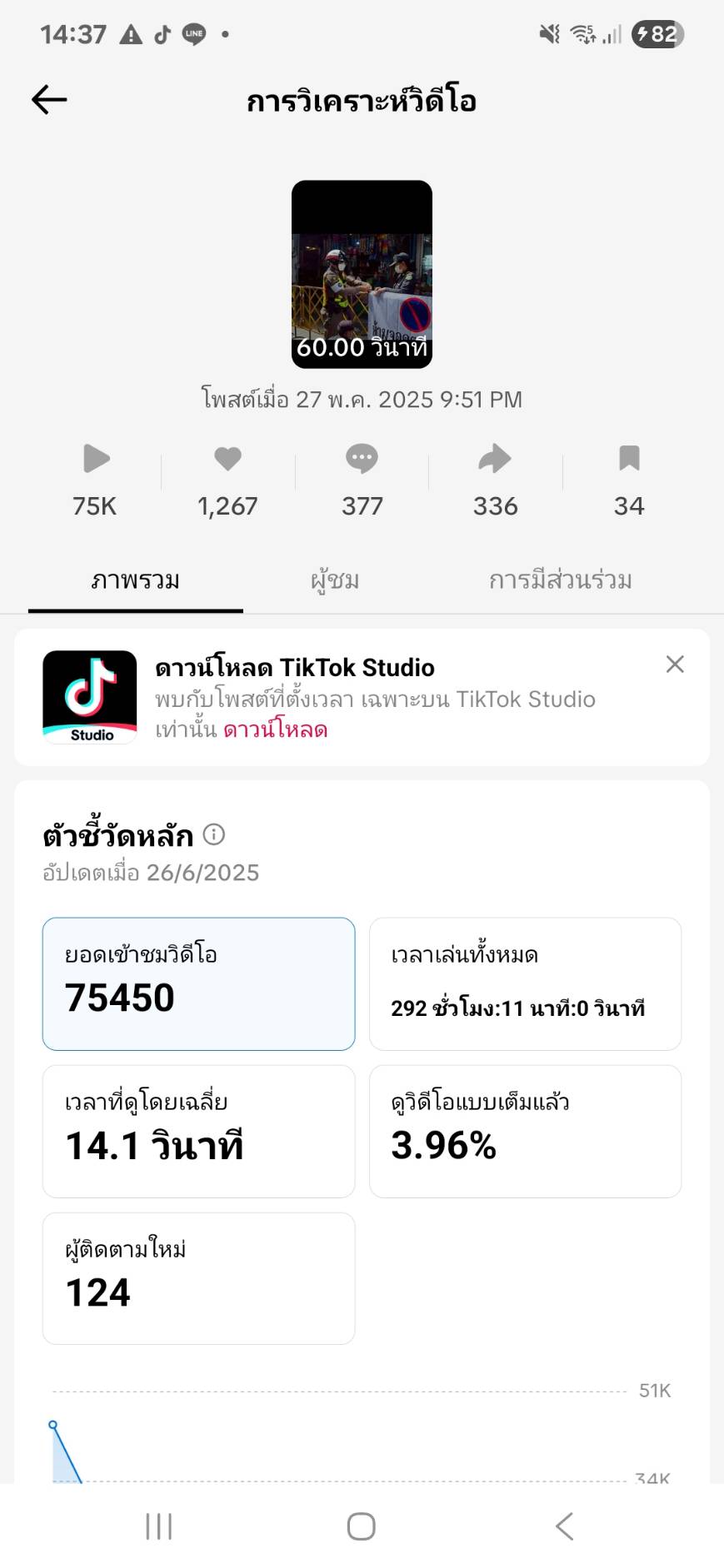
Task: Select the ยอดเข้าชมวิดีโอ metric card
Action: click(198, 983)
